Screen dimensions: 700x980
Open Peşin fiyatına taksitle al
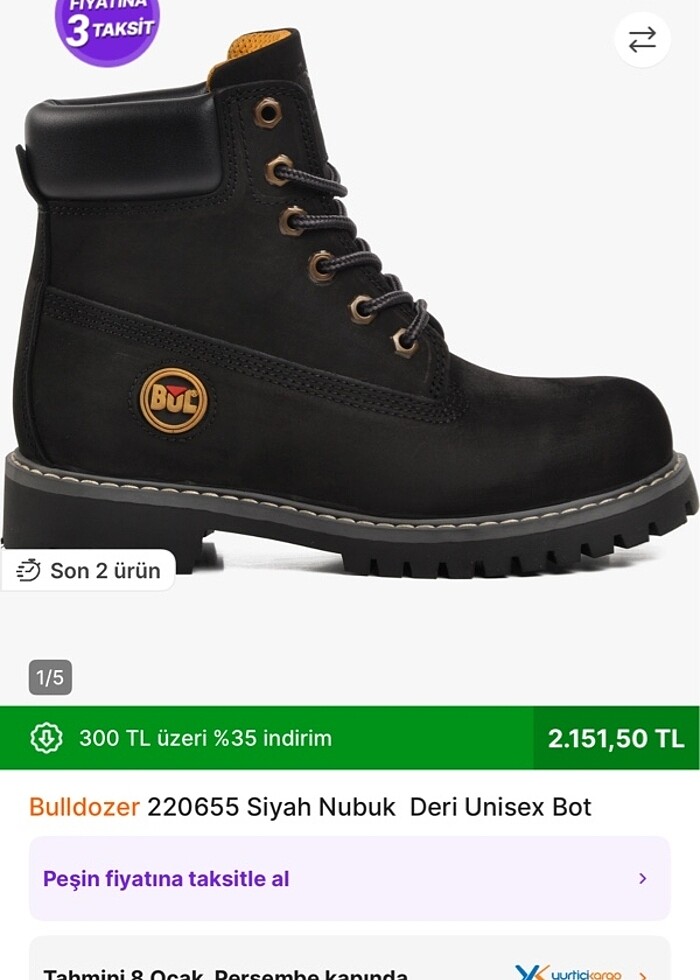(x=349, y=878)
